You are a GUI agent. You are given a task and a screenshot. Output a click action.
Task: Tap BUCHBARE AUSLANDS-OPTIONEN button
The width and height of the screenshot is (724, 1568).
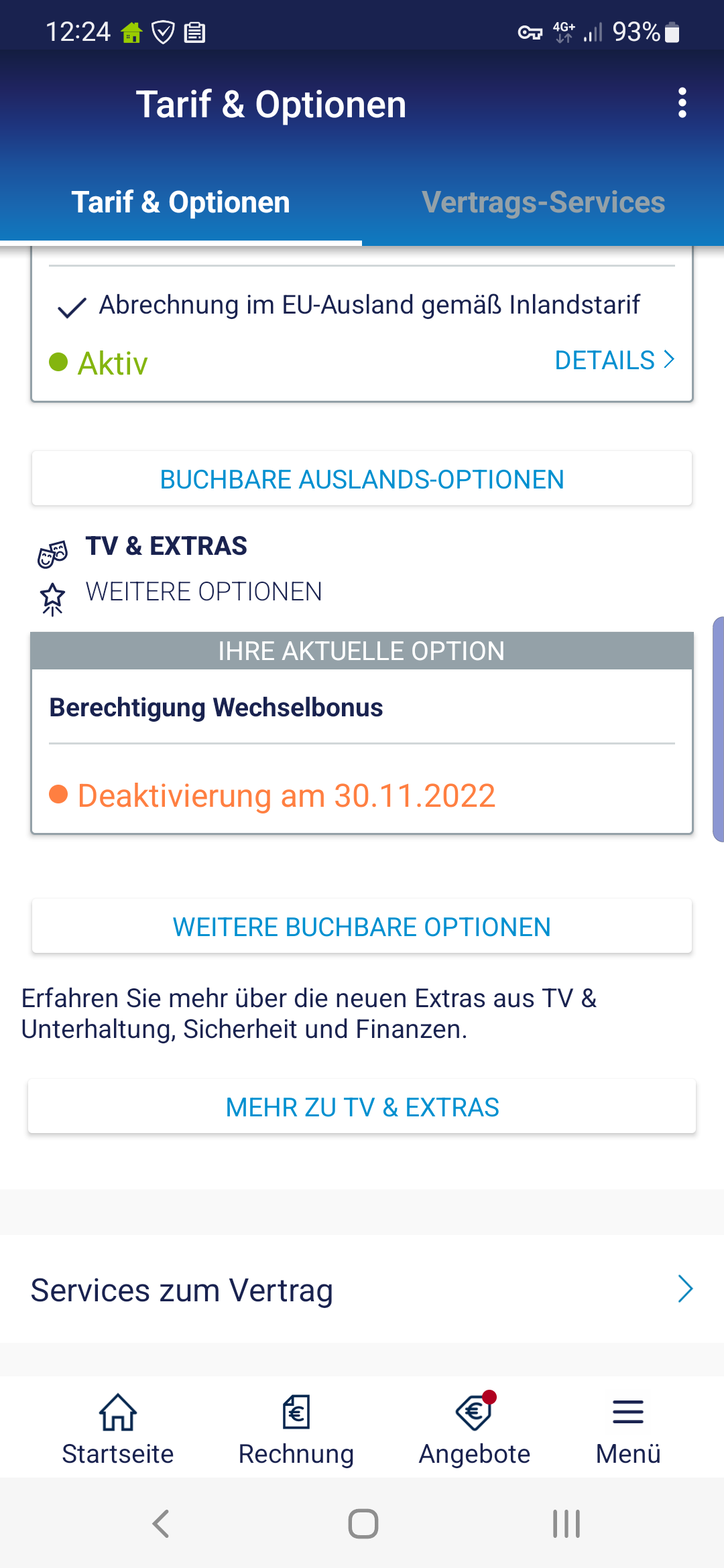pyautogui.click(x=362, y=479)
